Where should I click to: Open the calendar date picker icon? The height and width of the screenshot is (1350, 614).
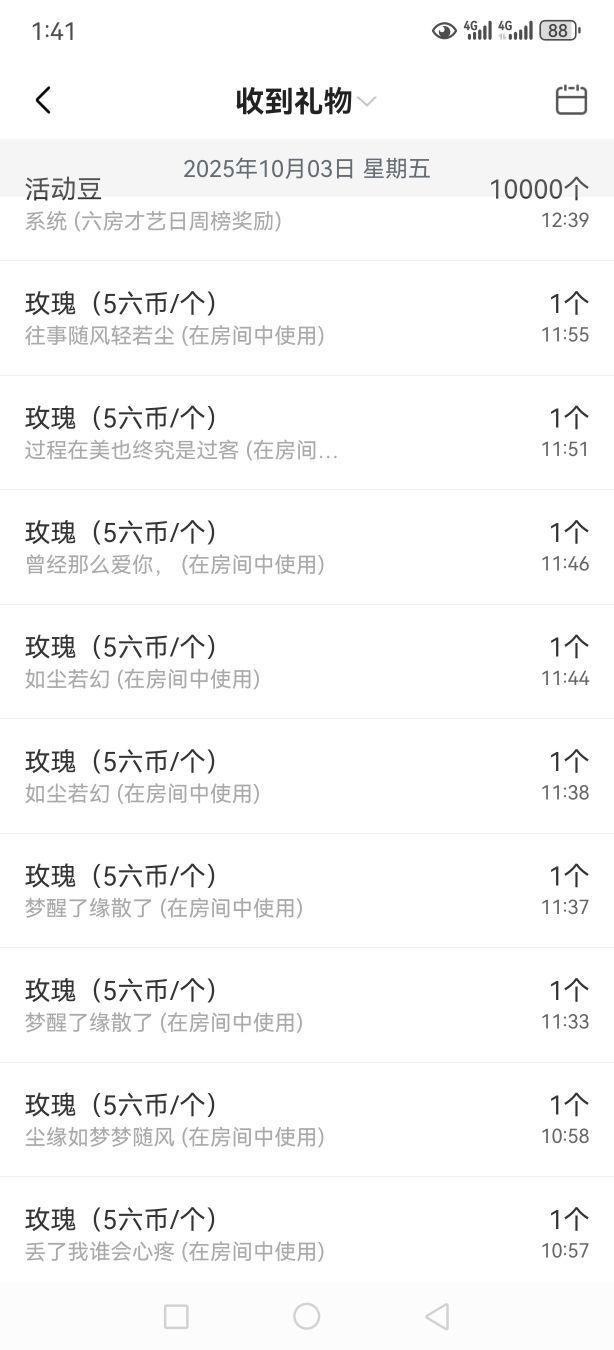pos(571,100)
